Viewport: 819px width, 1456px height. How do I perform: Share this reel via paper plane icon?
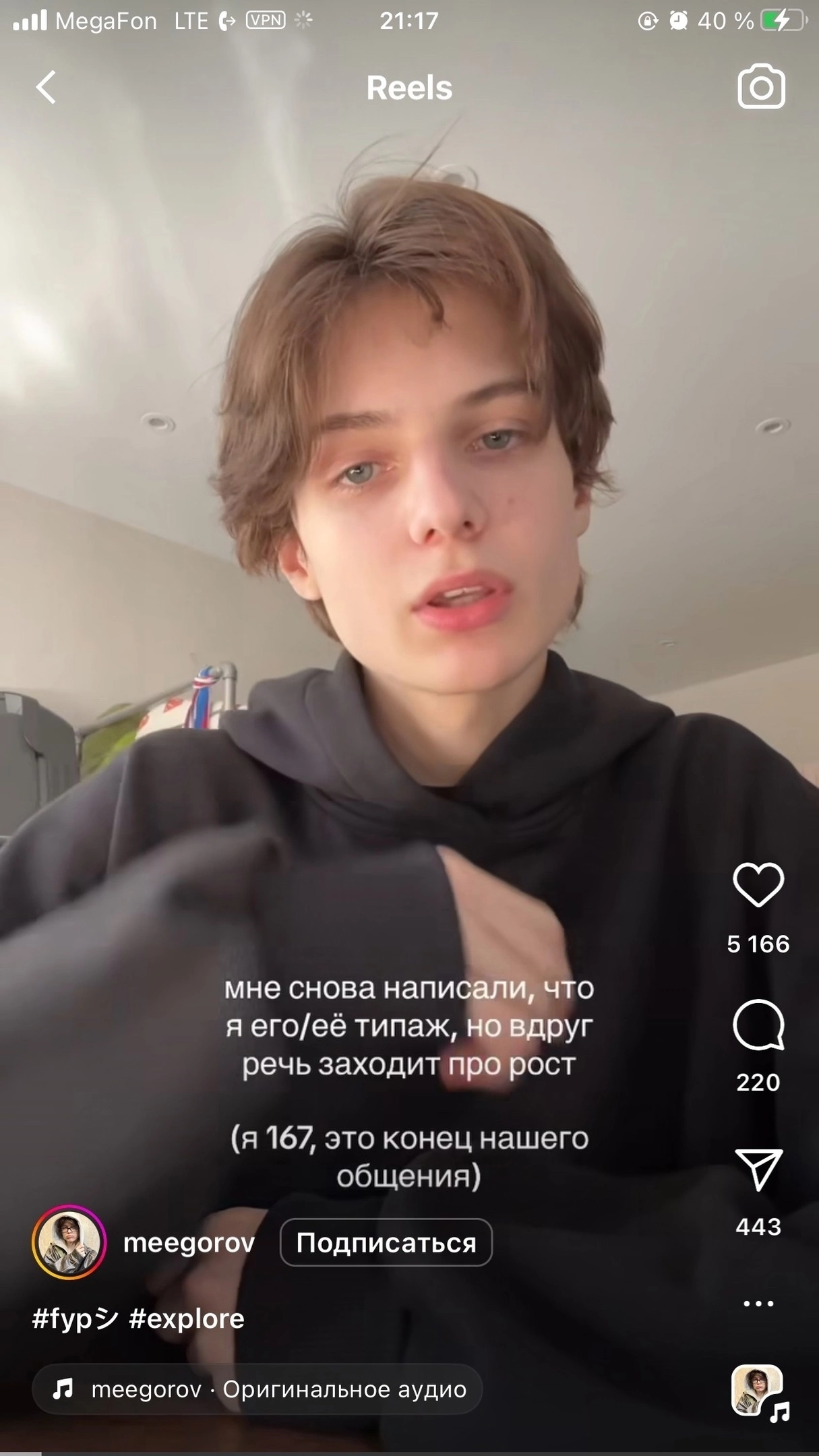(x=759, y=1170)
